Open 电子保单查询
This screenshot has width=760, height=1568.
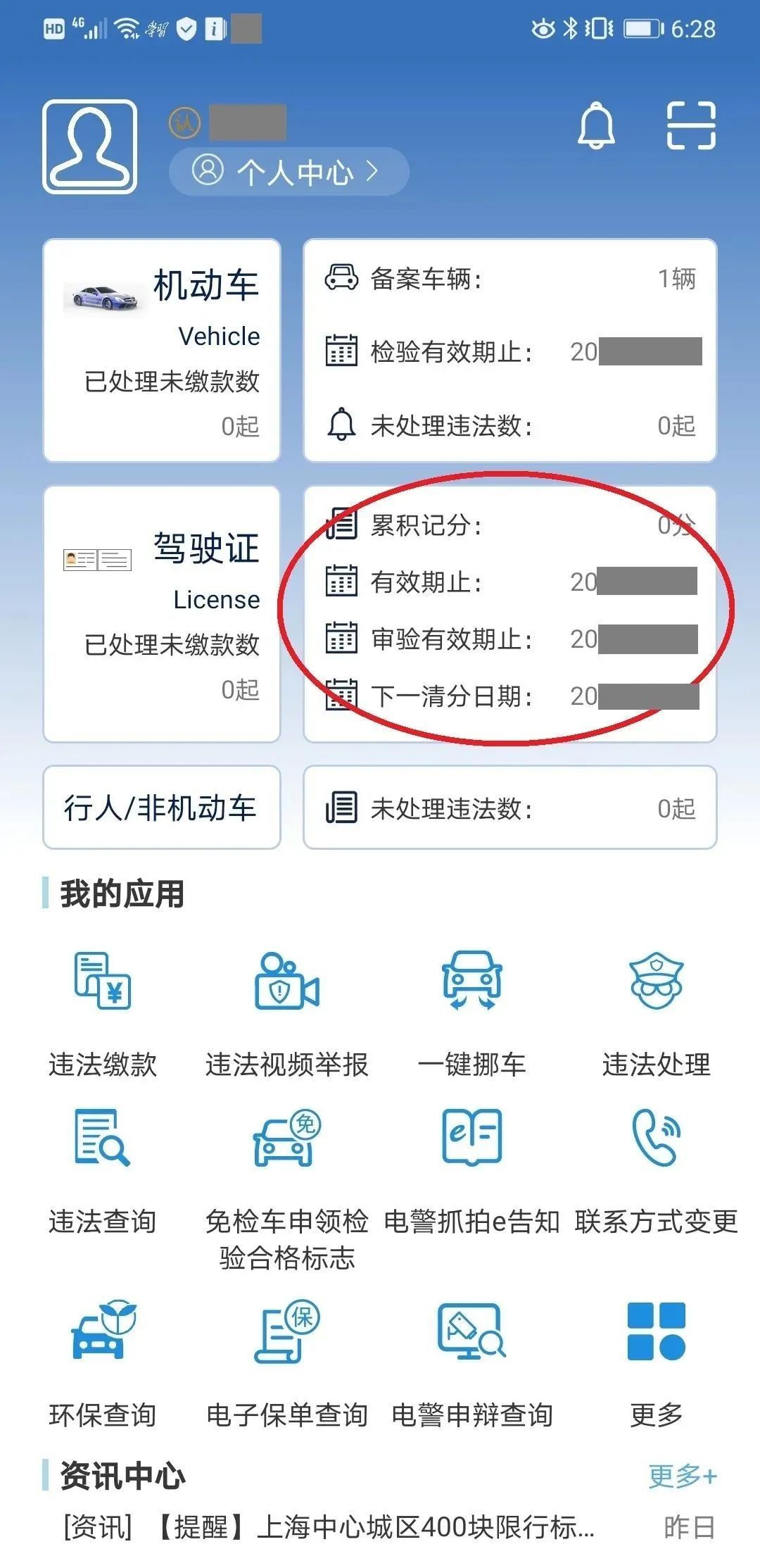point(287,1362)
